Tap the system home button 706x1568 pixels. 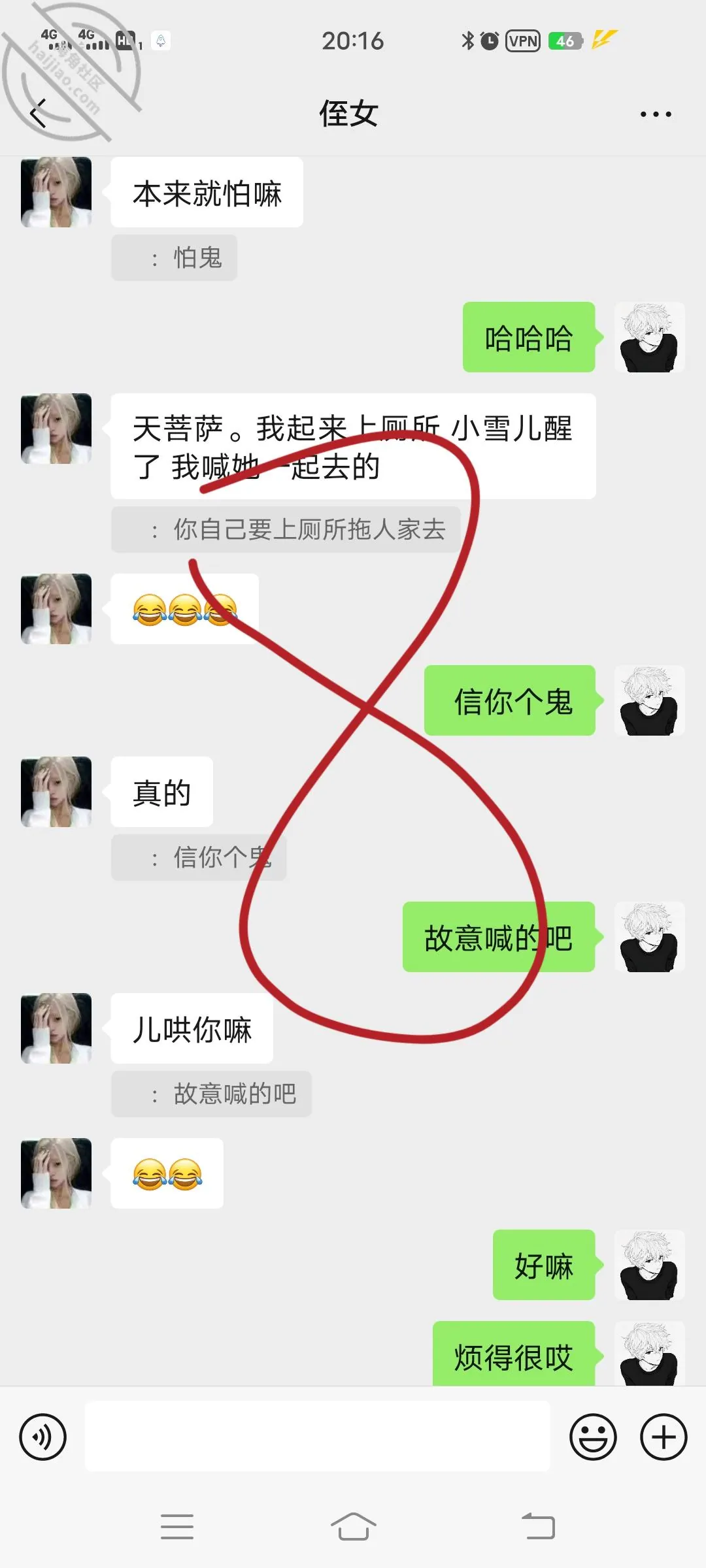coord(353,1527)
